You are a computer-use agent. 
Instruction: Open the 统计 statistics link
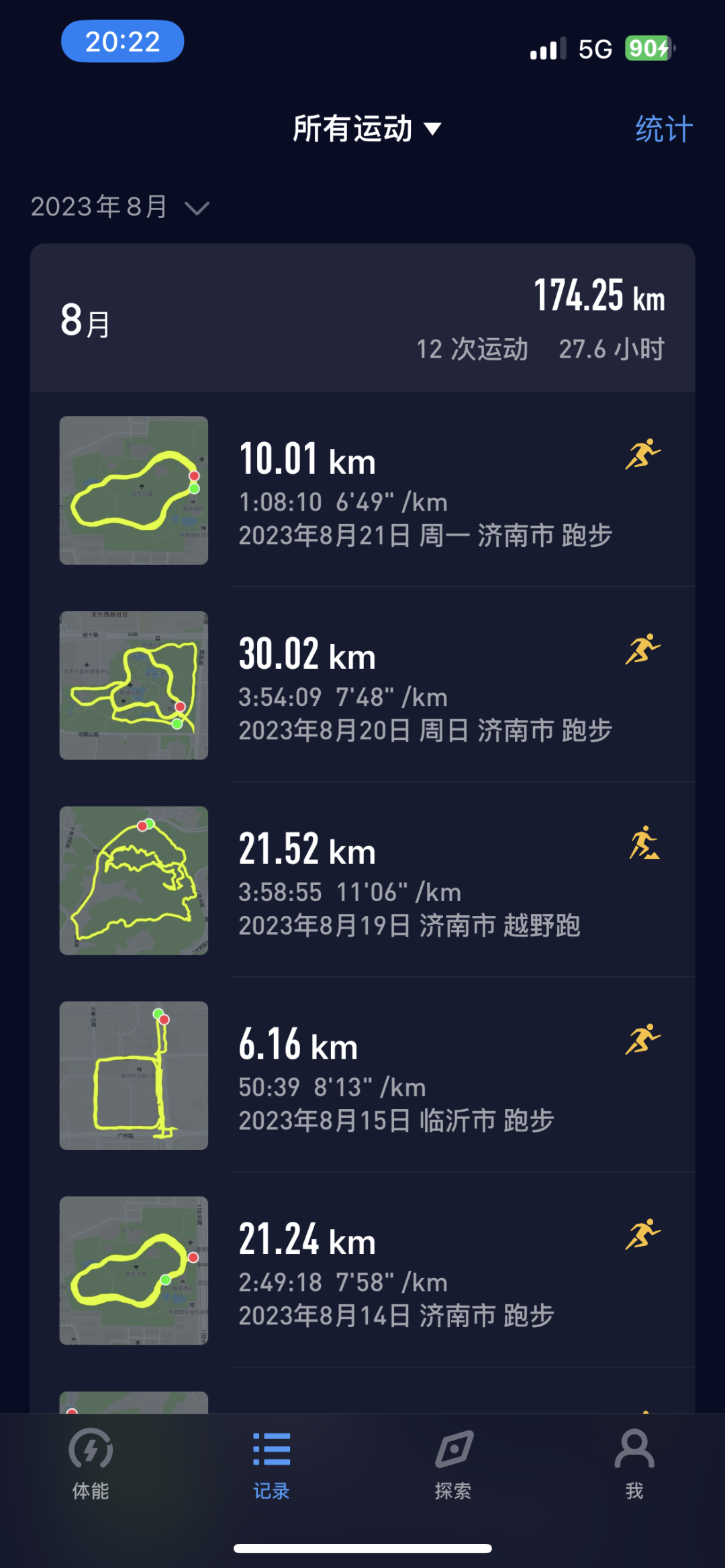pyautogui.click(x=664, y=129)
